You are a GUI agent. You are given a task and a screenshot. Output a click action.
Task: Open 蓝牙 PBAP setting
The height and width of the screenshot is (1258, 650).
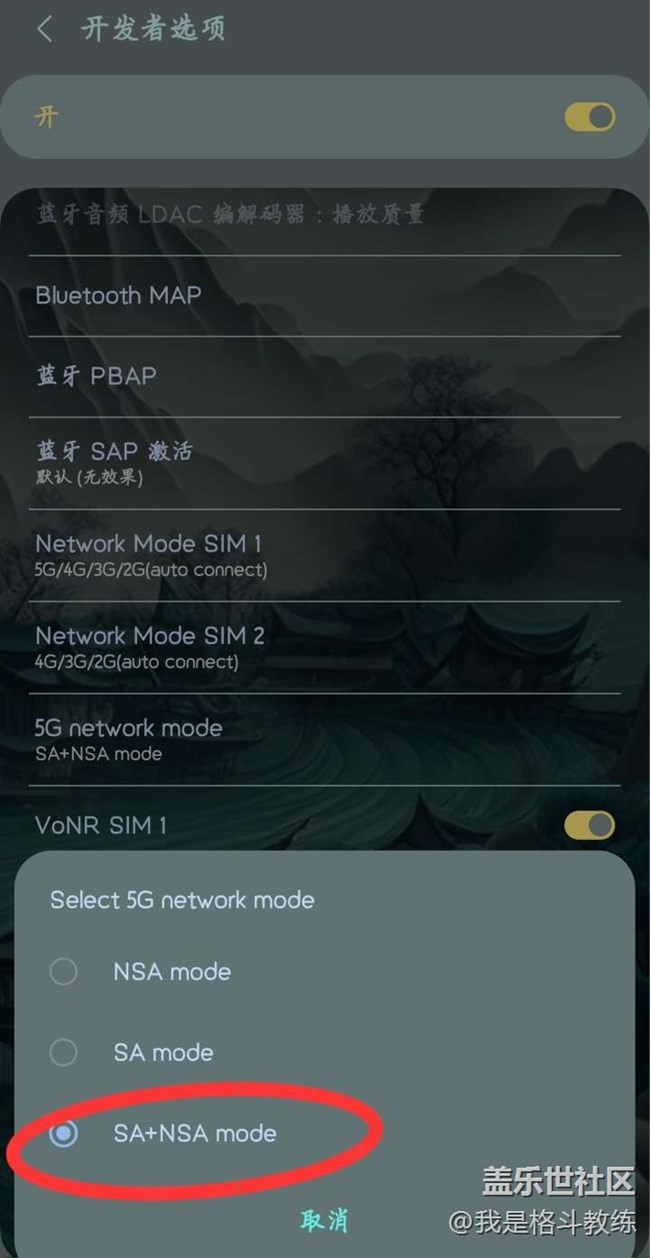pos(325,376)
